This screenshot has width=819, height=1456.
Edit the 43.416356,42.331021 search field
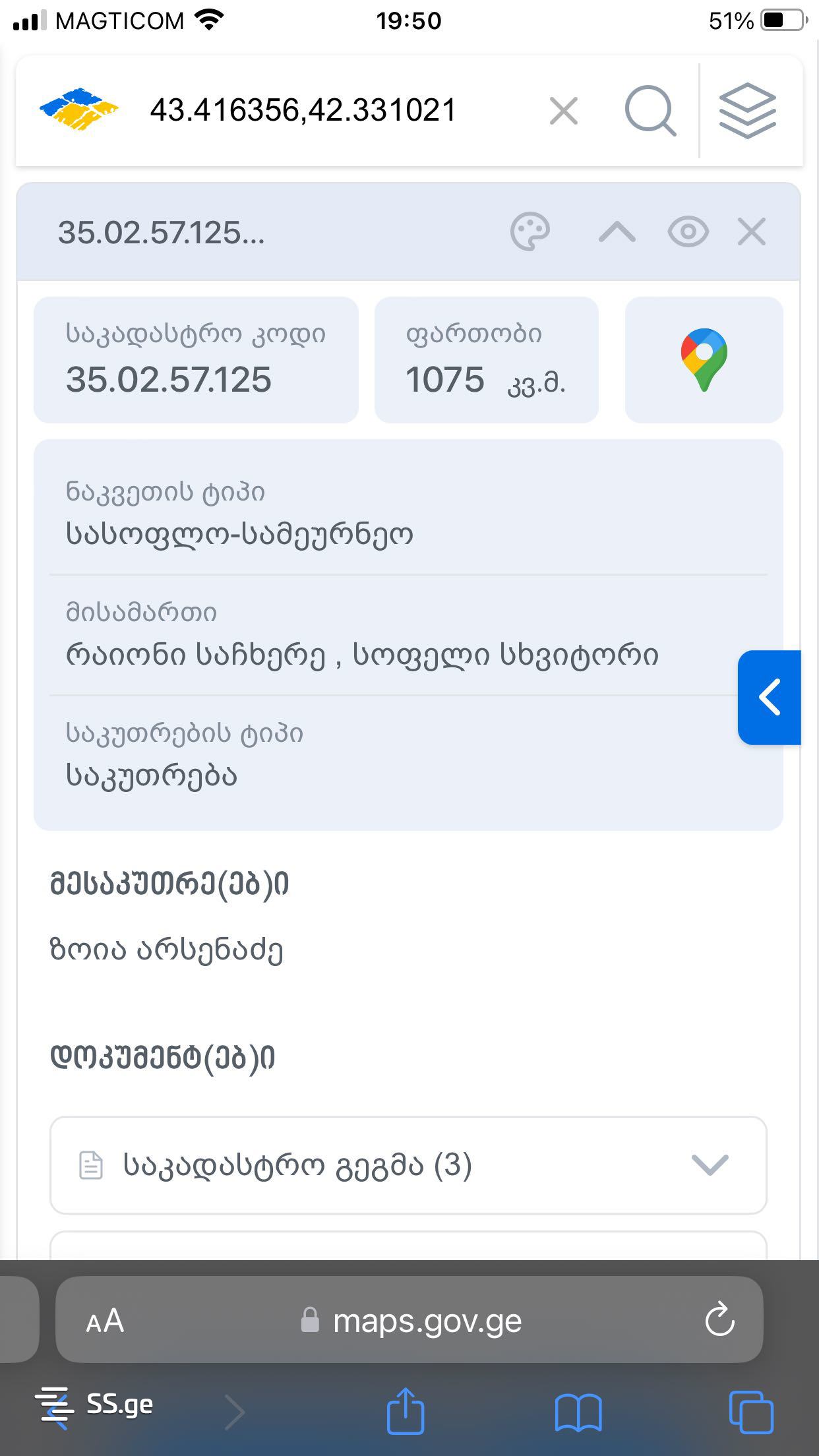303,111
